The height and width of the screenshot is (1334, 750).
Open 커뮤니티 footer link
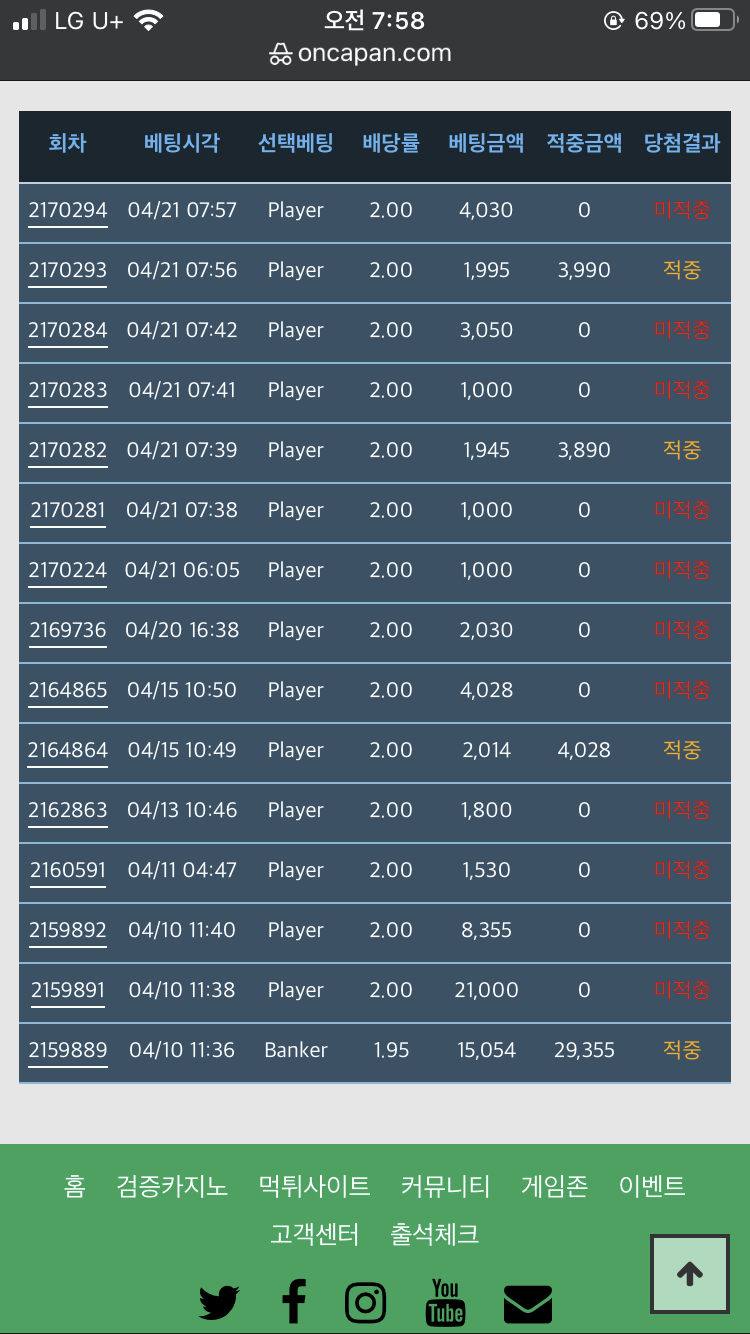(445, 1187)
